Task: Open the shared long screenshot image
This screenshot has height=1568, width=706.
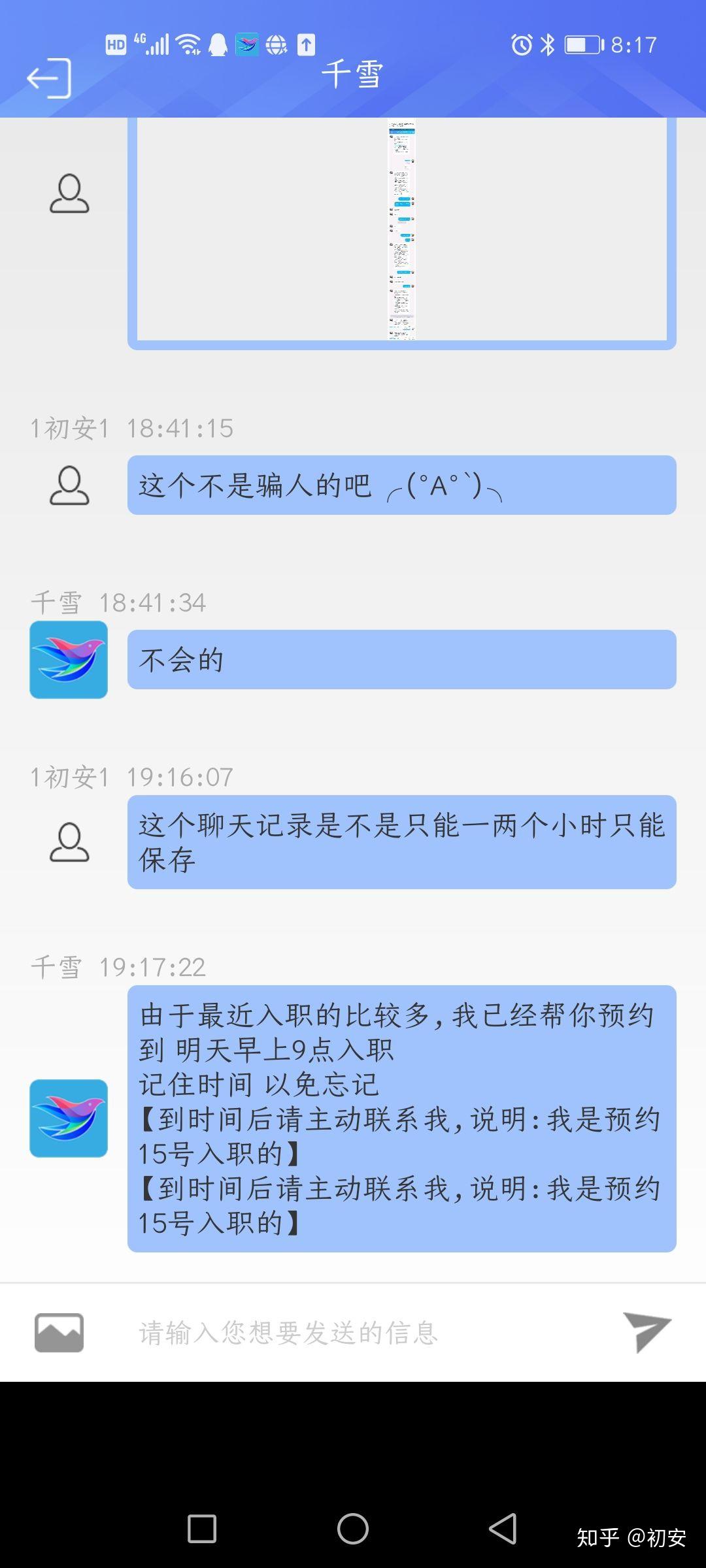Action: (x=401, y=230)
